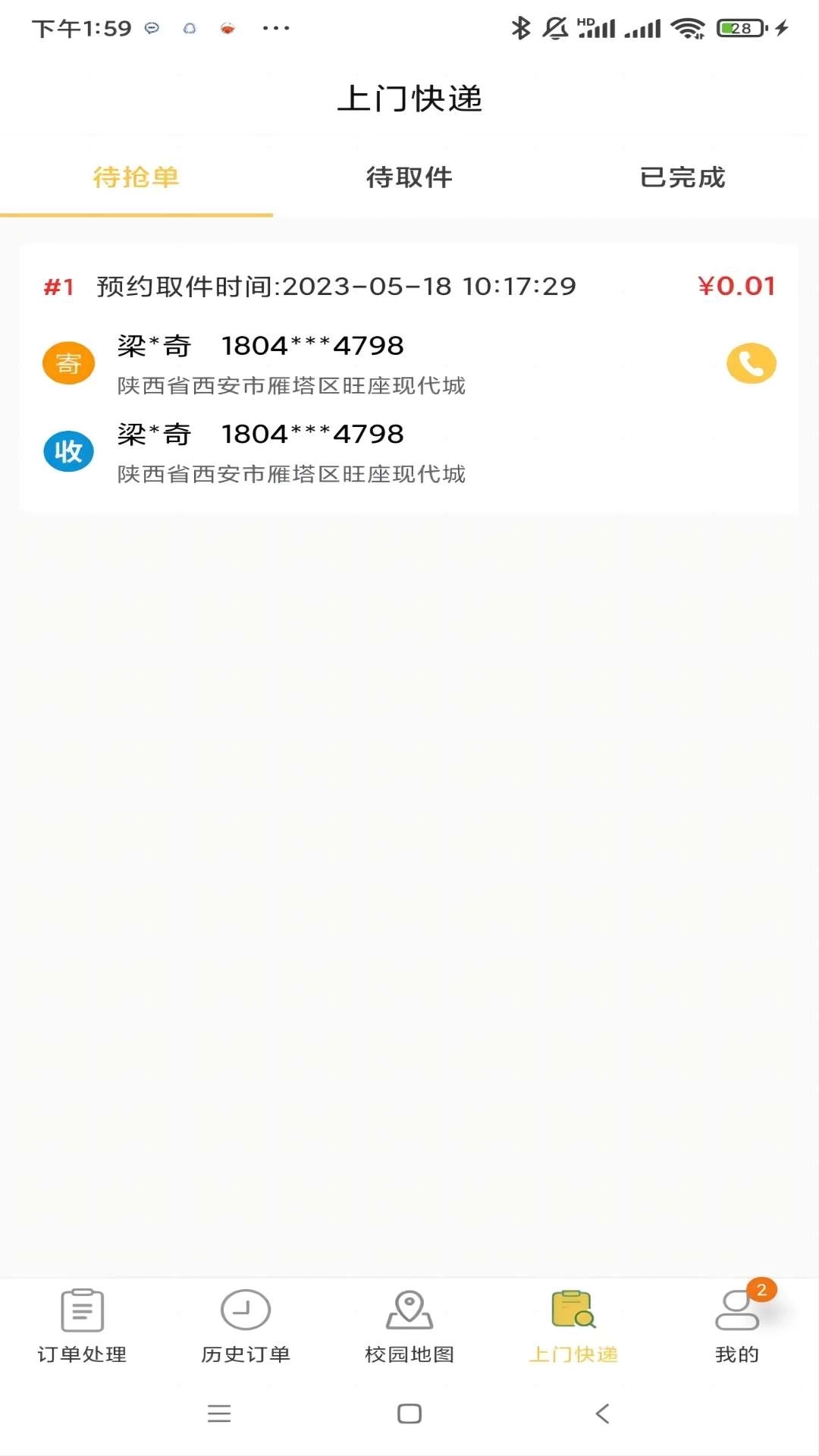
Task: Switch to the 已完成 tab
Action: tap(682, 179)
